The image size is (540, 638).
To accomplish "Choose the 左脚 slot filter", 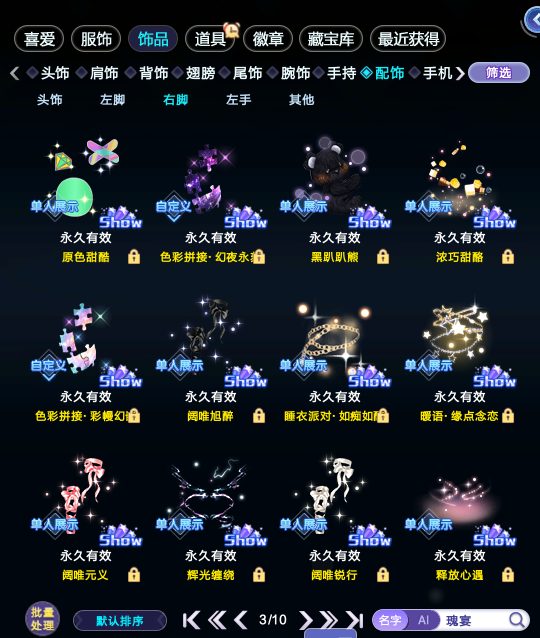I will 112,100.
